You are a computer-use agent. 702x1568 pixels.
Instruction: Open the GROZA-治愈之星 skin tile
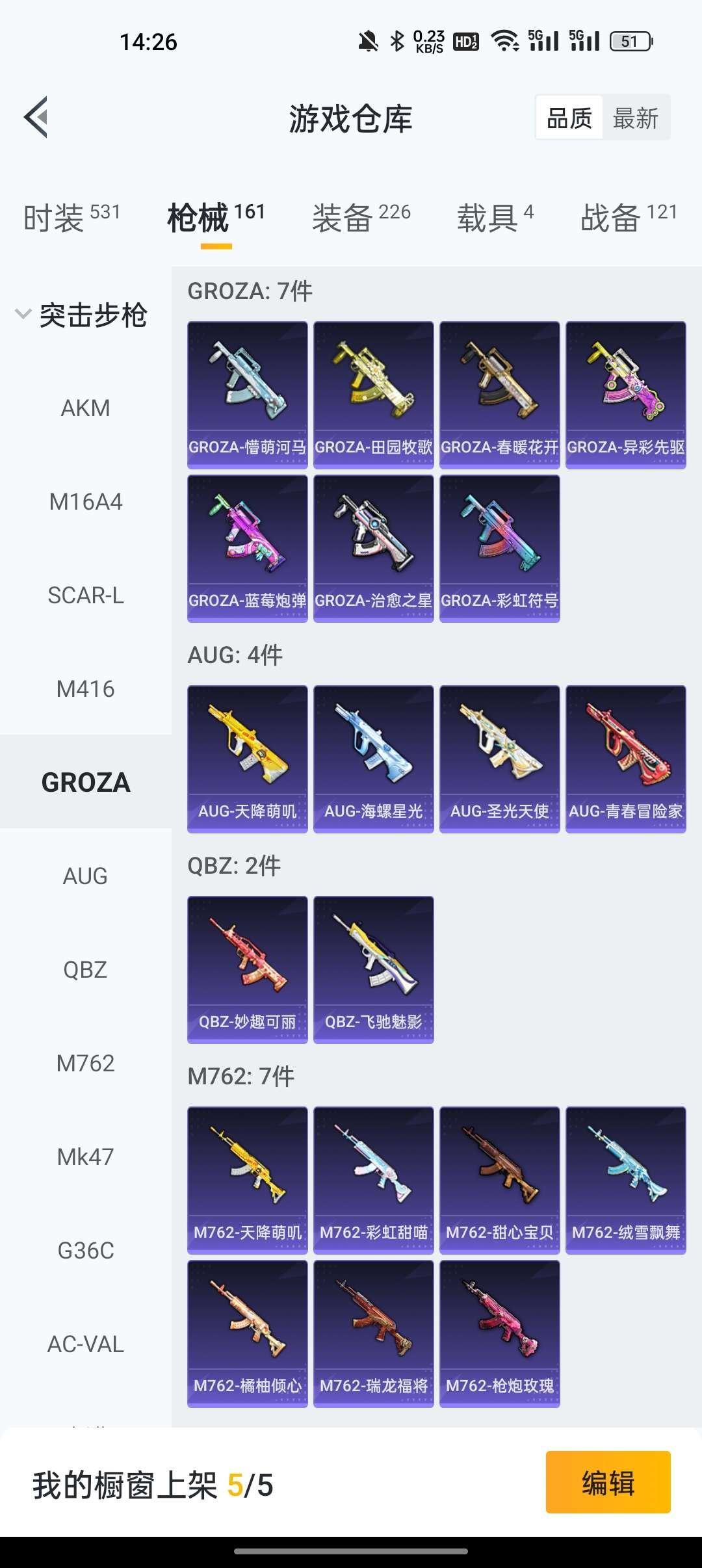click(x=373, y=548)
